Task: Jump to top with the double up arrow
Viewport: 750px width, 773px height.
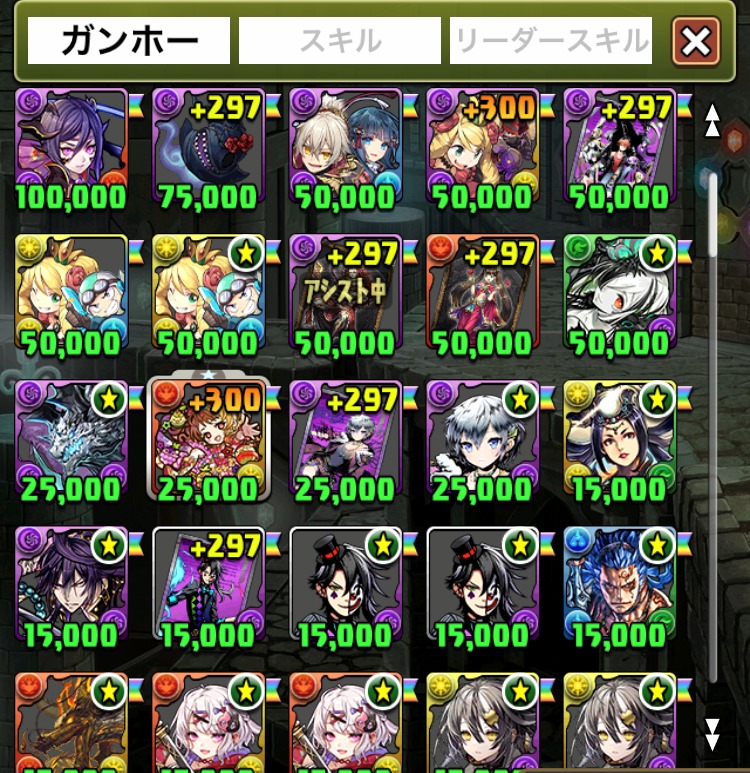Action: 712,120
